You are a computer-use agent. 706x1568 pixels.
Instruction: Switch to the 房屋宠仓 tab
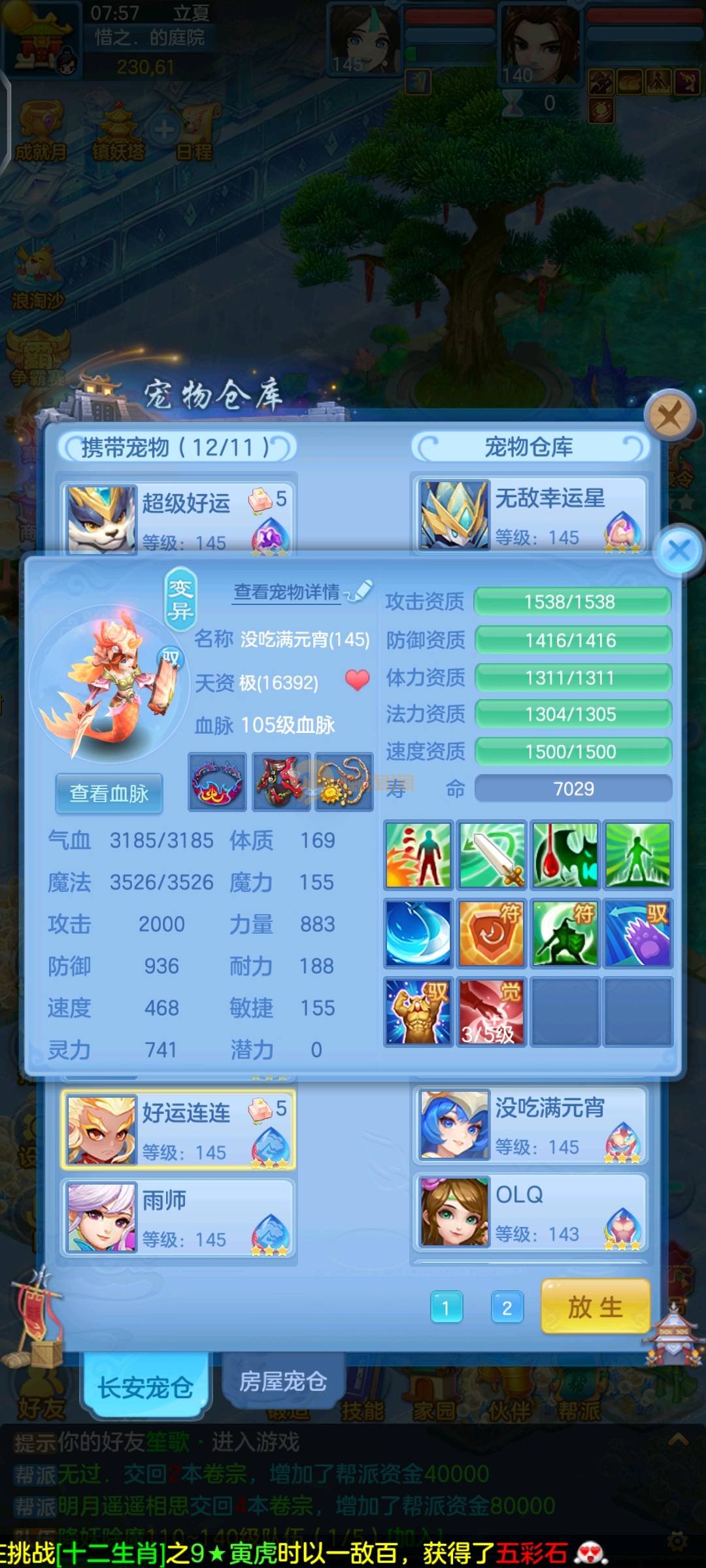tap(282, 1380)
